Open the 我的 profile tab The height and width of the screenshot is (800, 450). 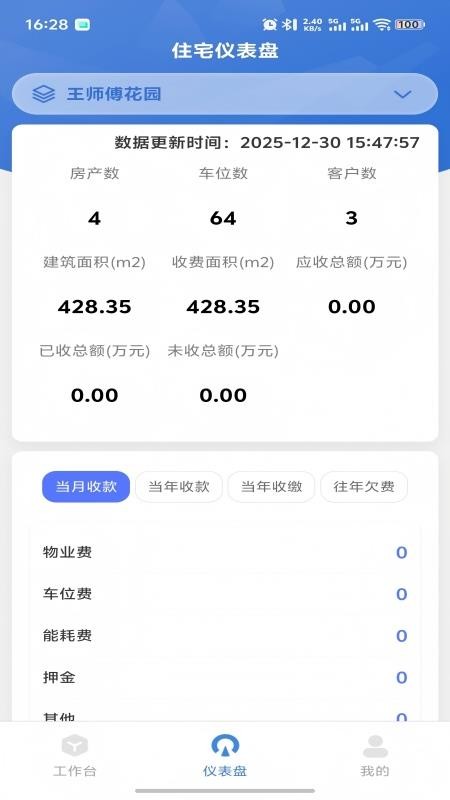(375, 756)
